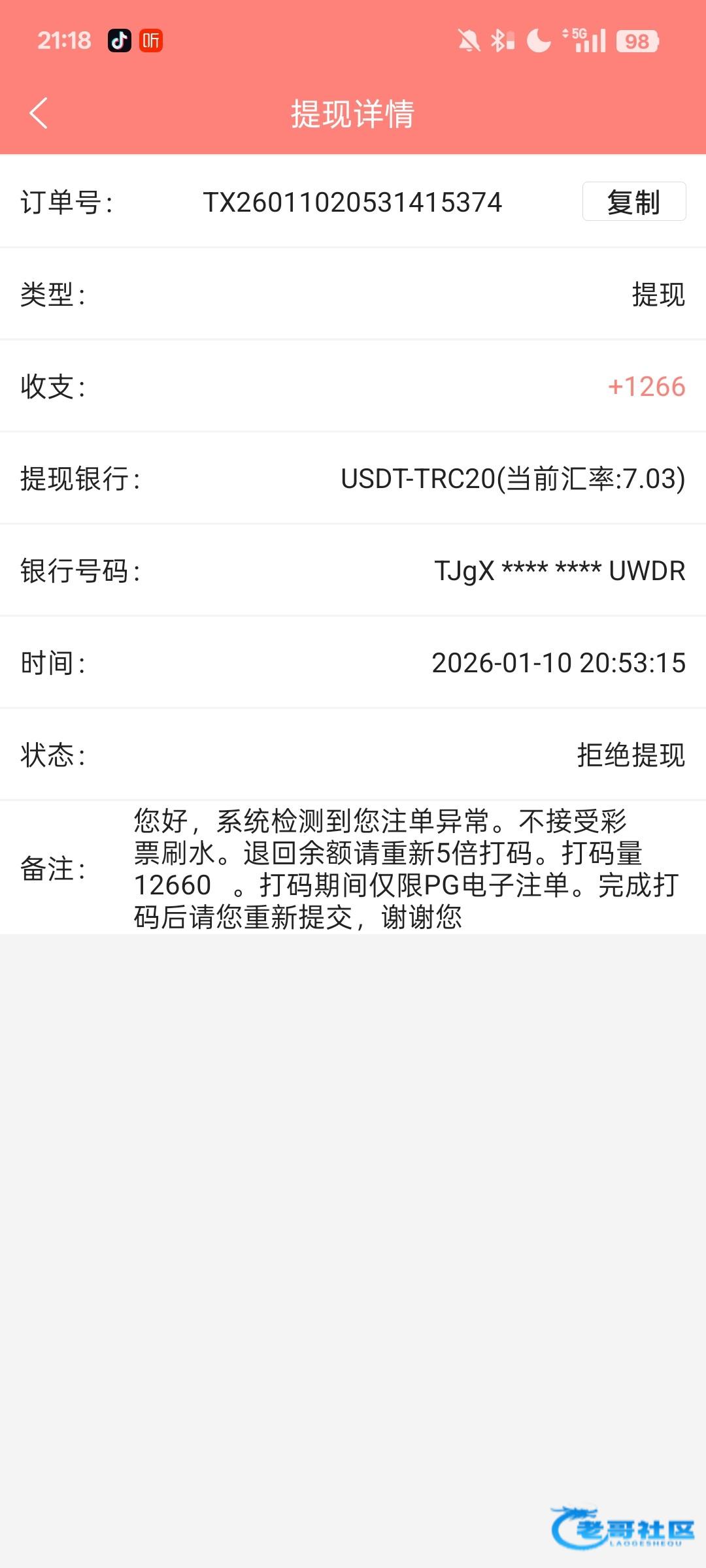
Task: Go back from the withdrawal details page
Action: pyautogui.click(x=39, y=114)
